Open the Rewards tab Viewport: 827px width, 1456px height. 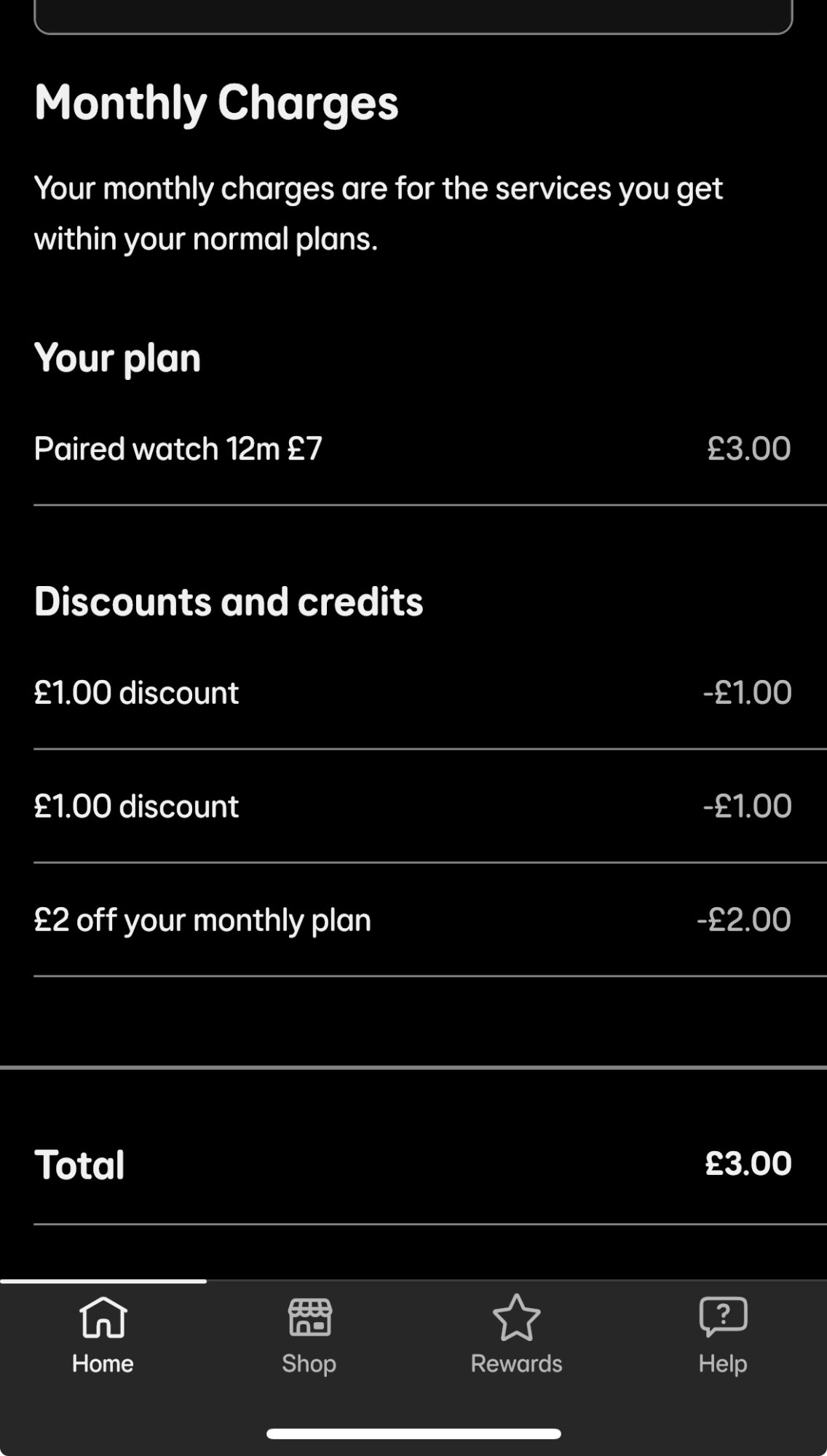tap(516, 1336)
